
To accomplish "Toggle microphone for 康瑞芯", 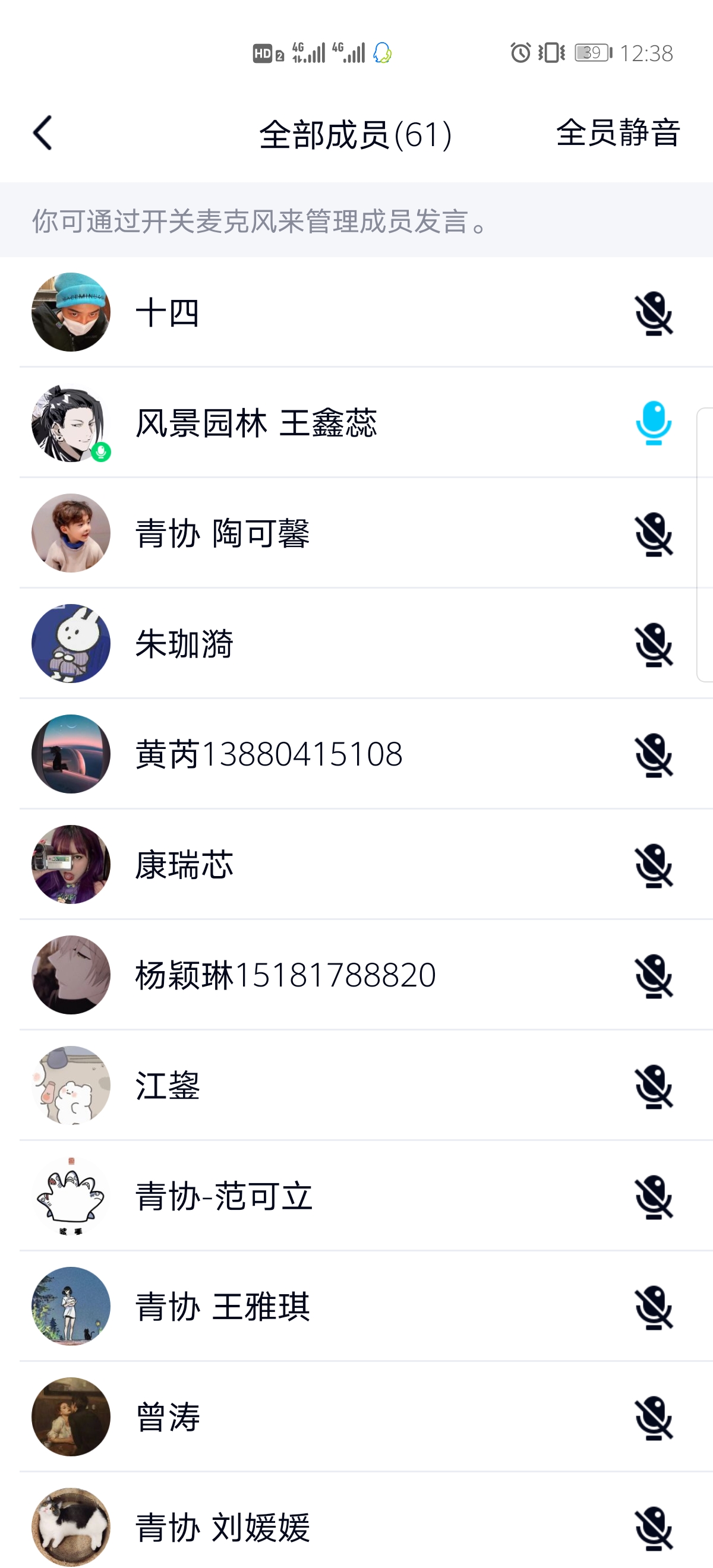I will 654,865.
